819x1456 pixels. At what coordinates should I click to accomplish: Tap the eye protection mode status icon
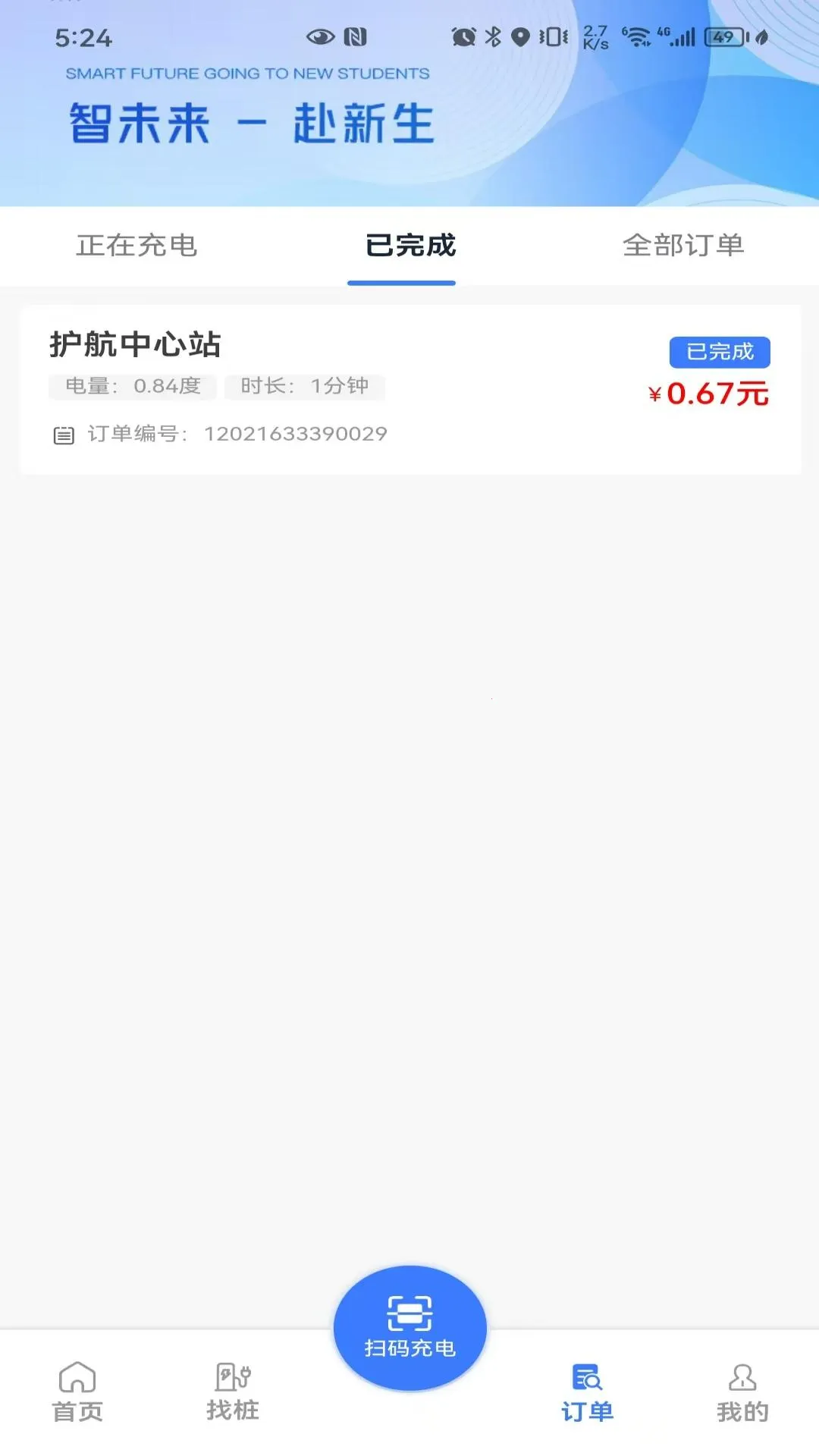[x=318, y=36]
